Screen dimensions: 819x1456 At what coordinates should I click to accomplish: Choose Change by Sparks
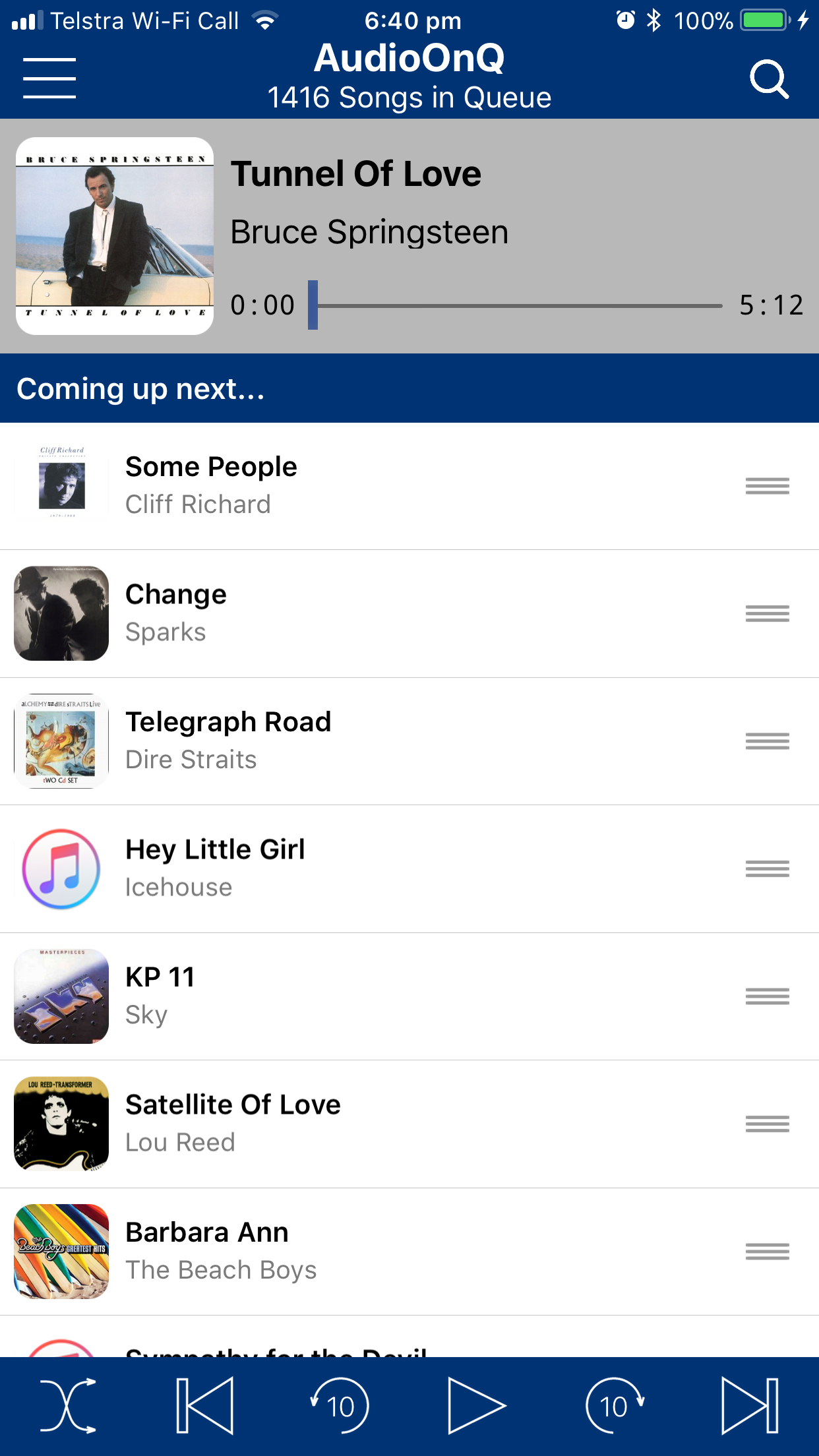[x=176, y=613]
